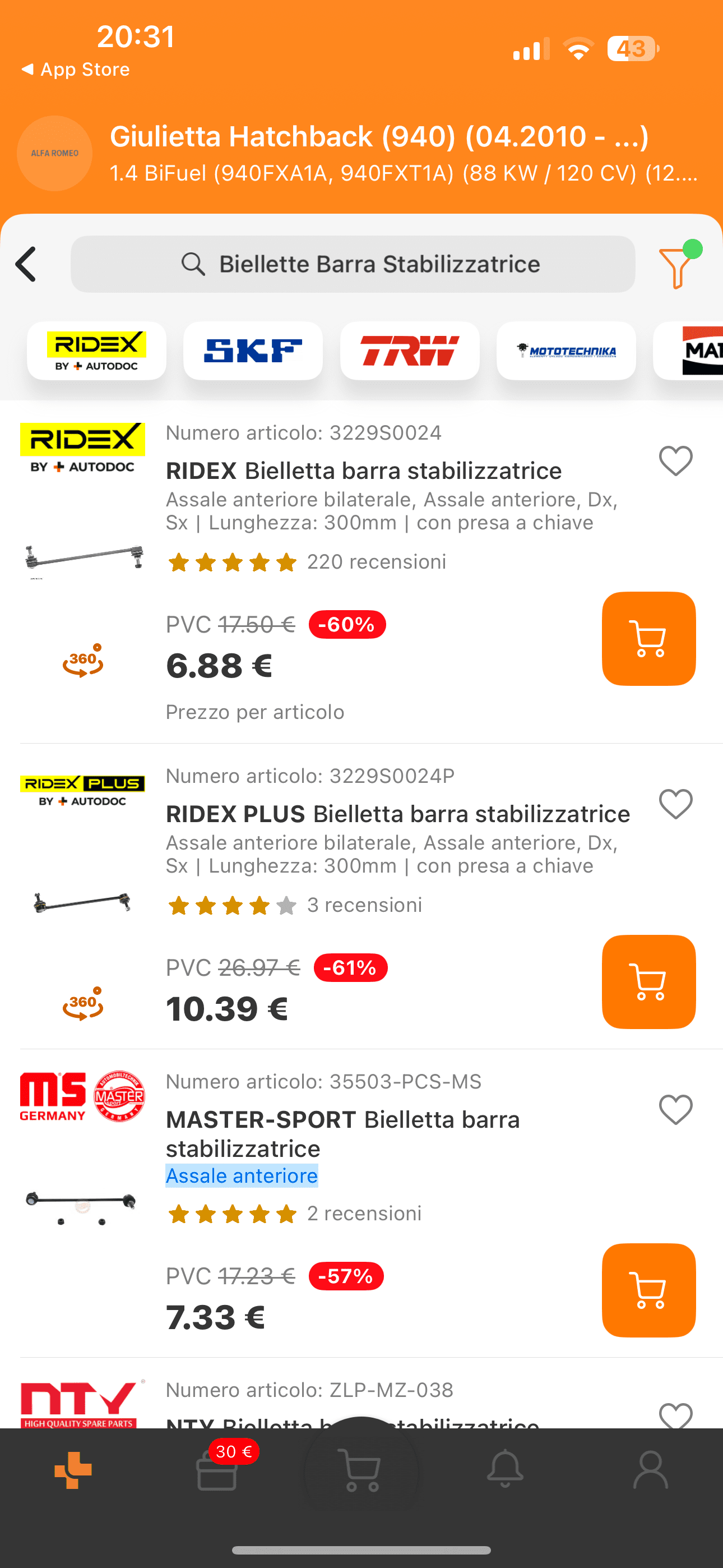The width and height of the screenshot is (723, 1568).
Task: Add the 10.39 € RIDEX PLUS to cart
Action: [x=649, y=982]
